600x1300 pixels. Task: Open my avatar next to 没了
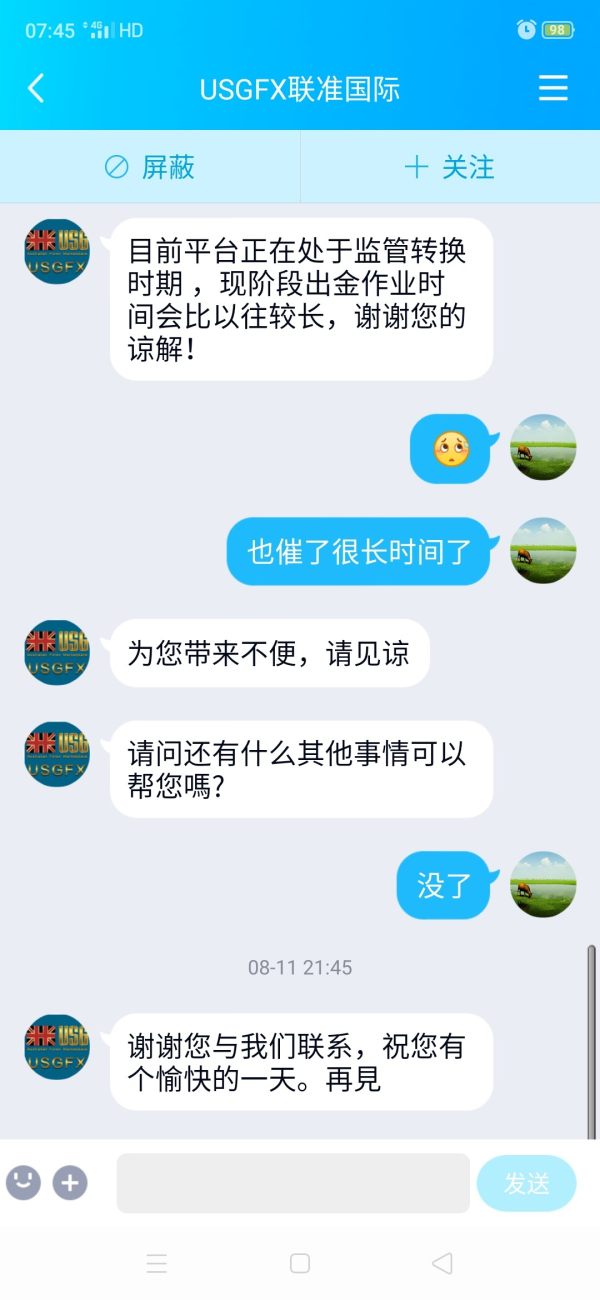pos(543,884)
